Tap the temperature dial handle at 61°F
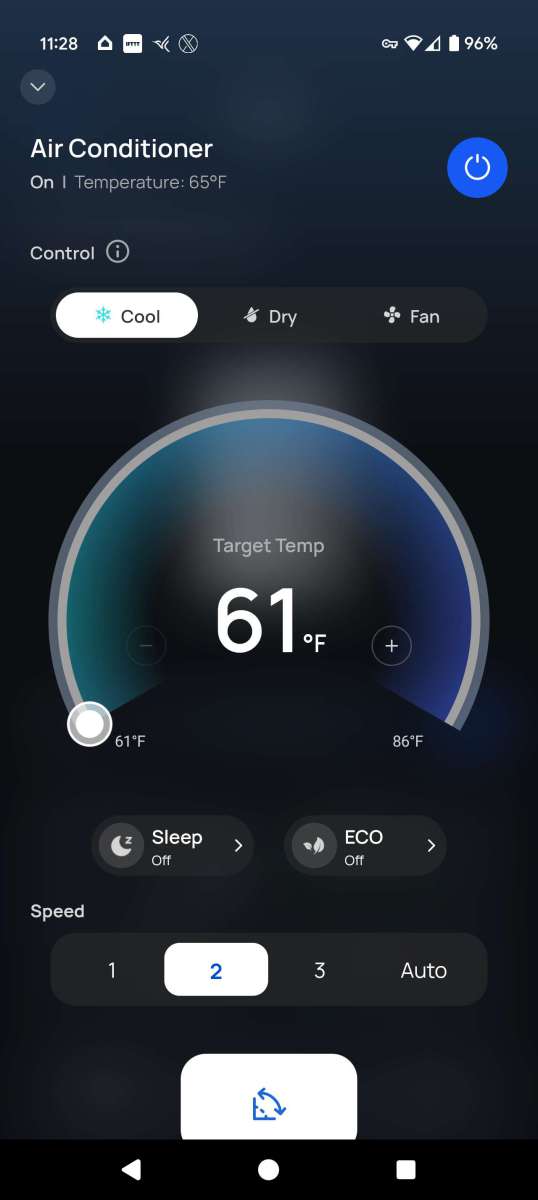Image resolution: width=538 pixels, height=1200 pixels. pyautogui.click(x=90, y=725)
